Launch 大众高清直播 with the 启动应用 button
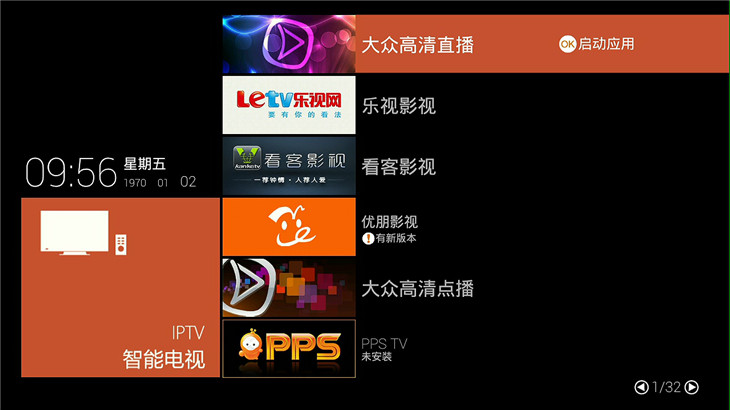The width and height of the screenshot is (730, 410). click(x=597, y=44)
